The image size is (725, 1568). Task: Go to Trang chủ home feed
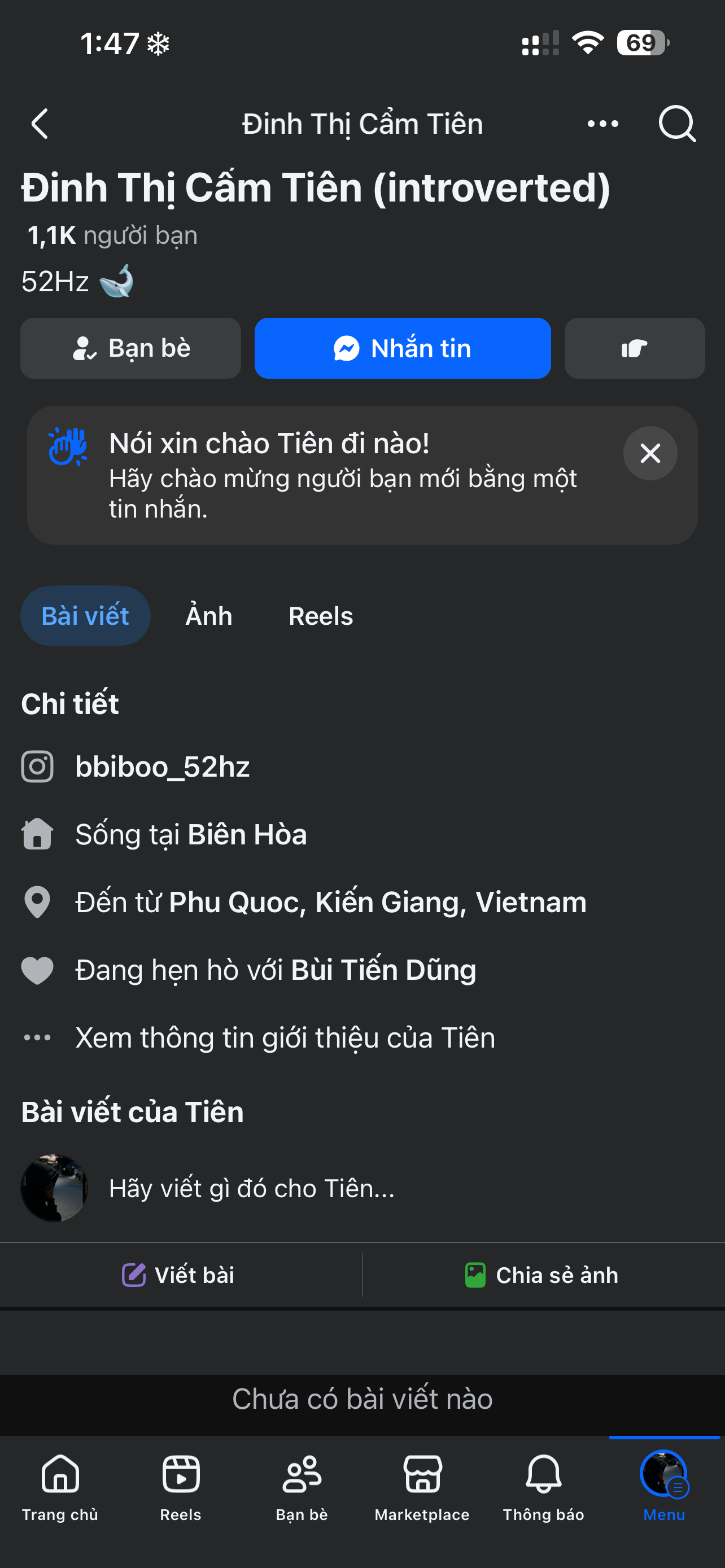[60, 1485]
